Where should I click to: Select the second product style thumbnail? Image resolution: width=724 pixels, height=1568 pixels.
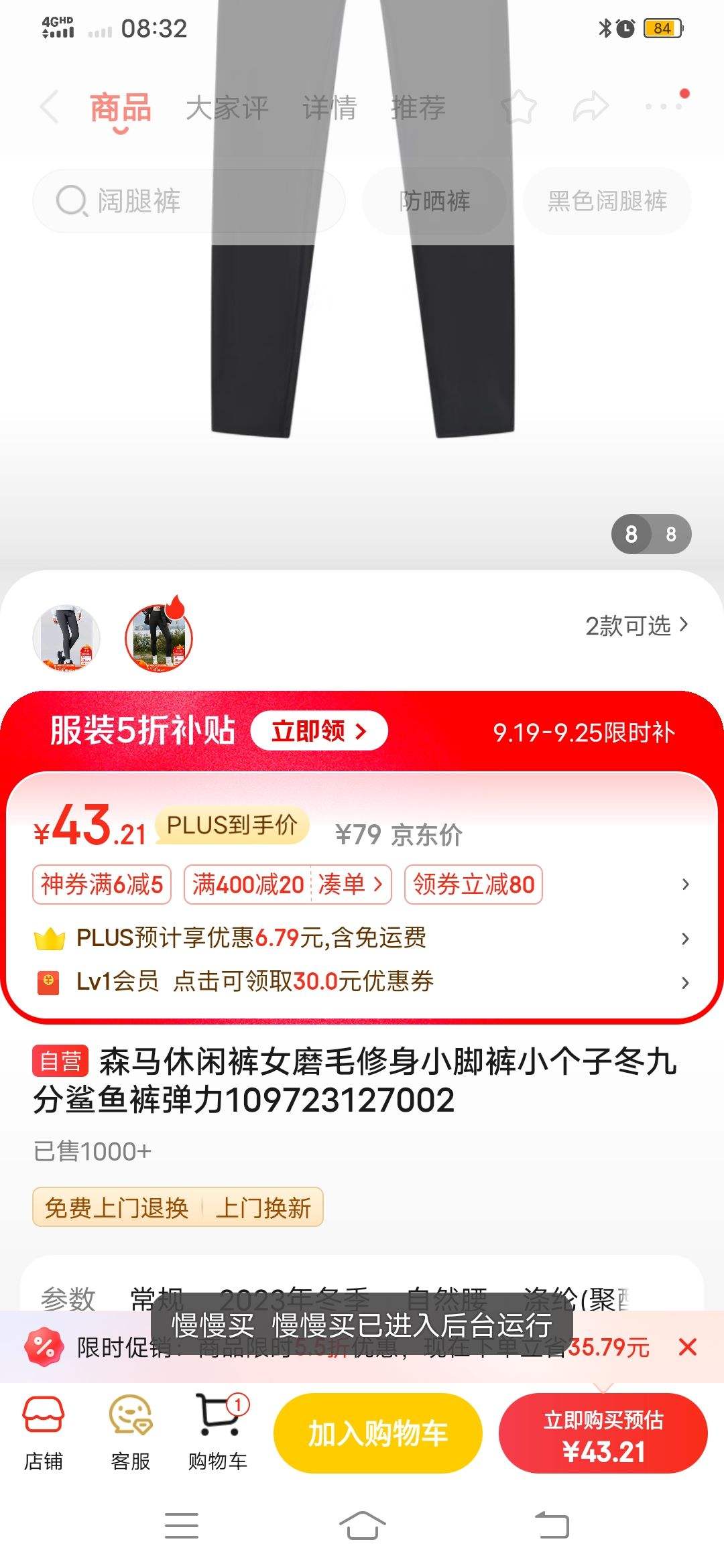point(159,637)
